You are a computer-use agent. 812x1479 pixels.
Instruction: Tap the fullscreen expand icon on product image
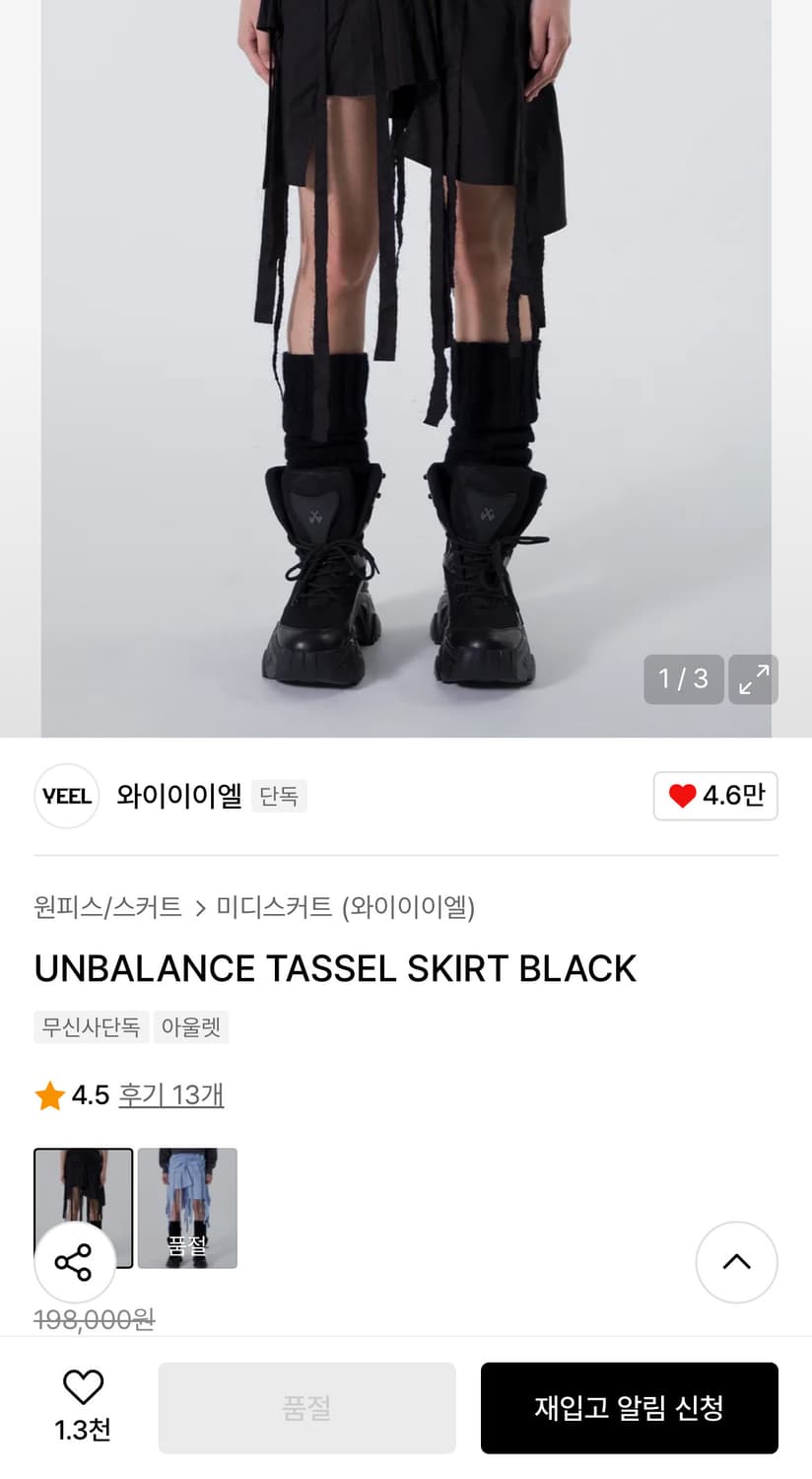(753, 679)
